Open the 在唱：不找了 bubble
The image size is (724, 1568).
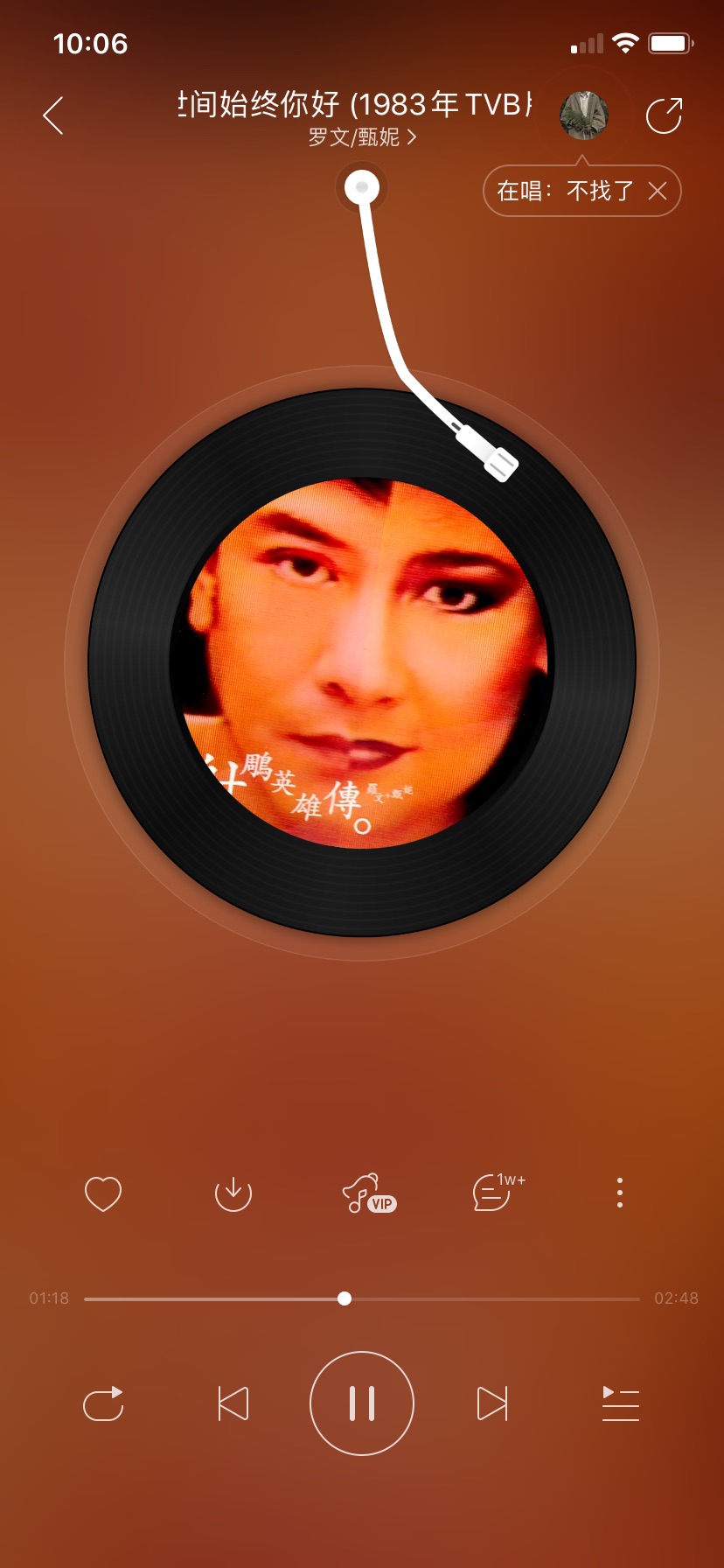pos(565,191)
